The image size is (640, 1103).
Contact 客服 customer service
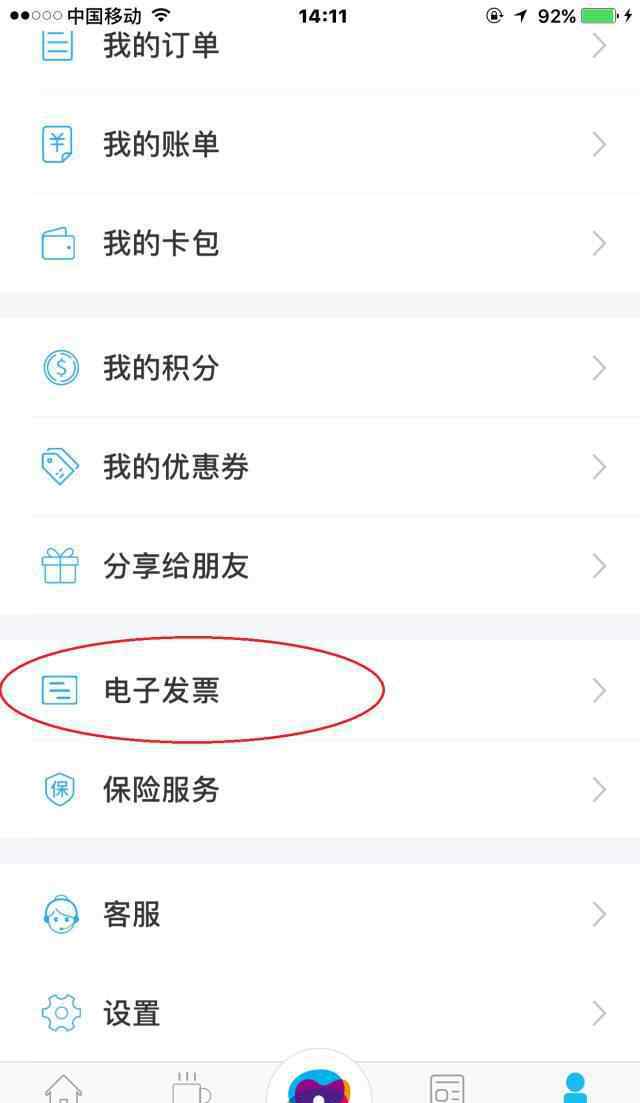point(320,914)
